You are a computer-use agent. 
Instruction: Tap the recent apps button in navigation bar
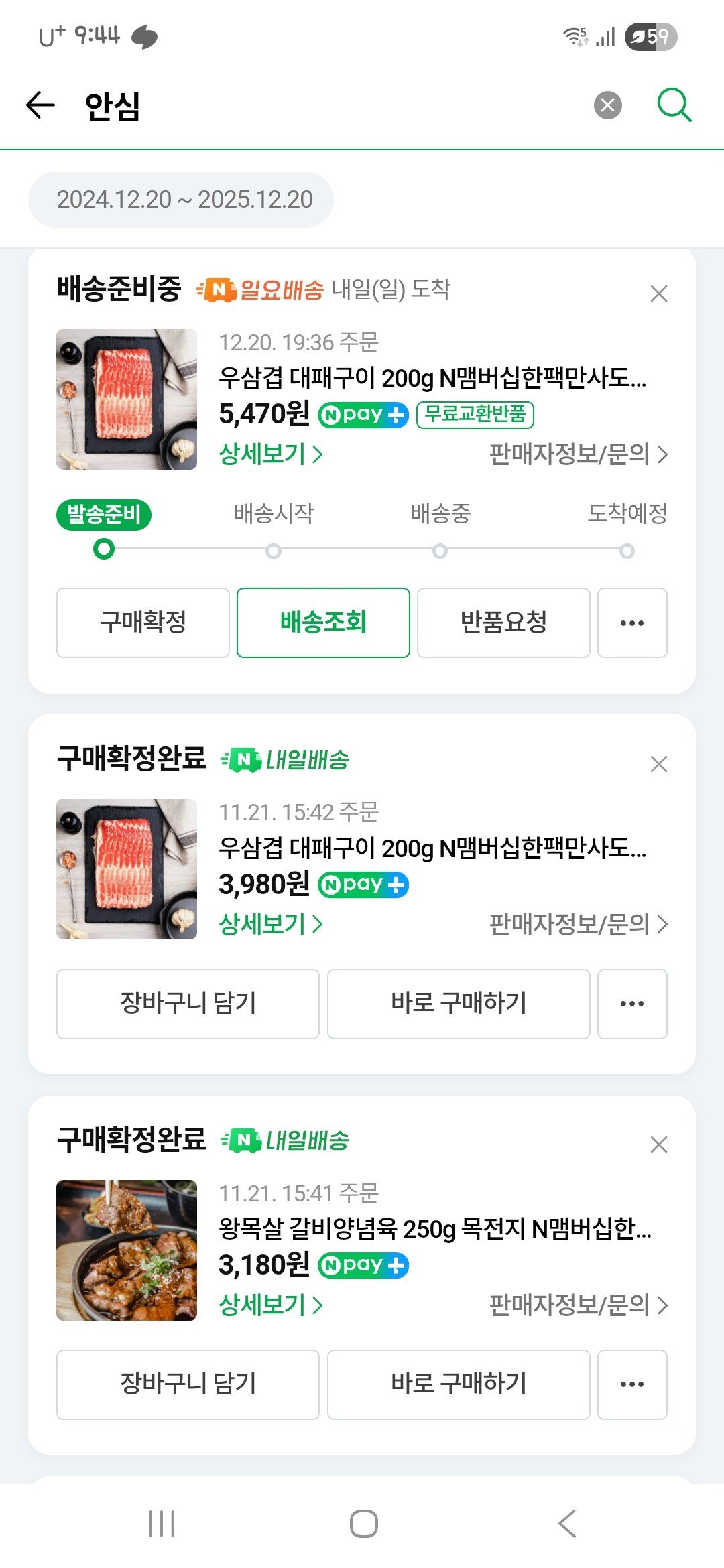pos(160,1520)
